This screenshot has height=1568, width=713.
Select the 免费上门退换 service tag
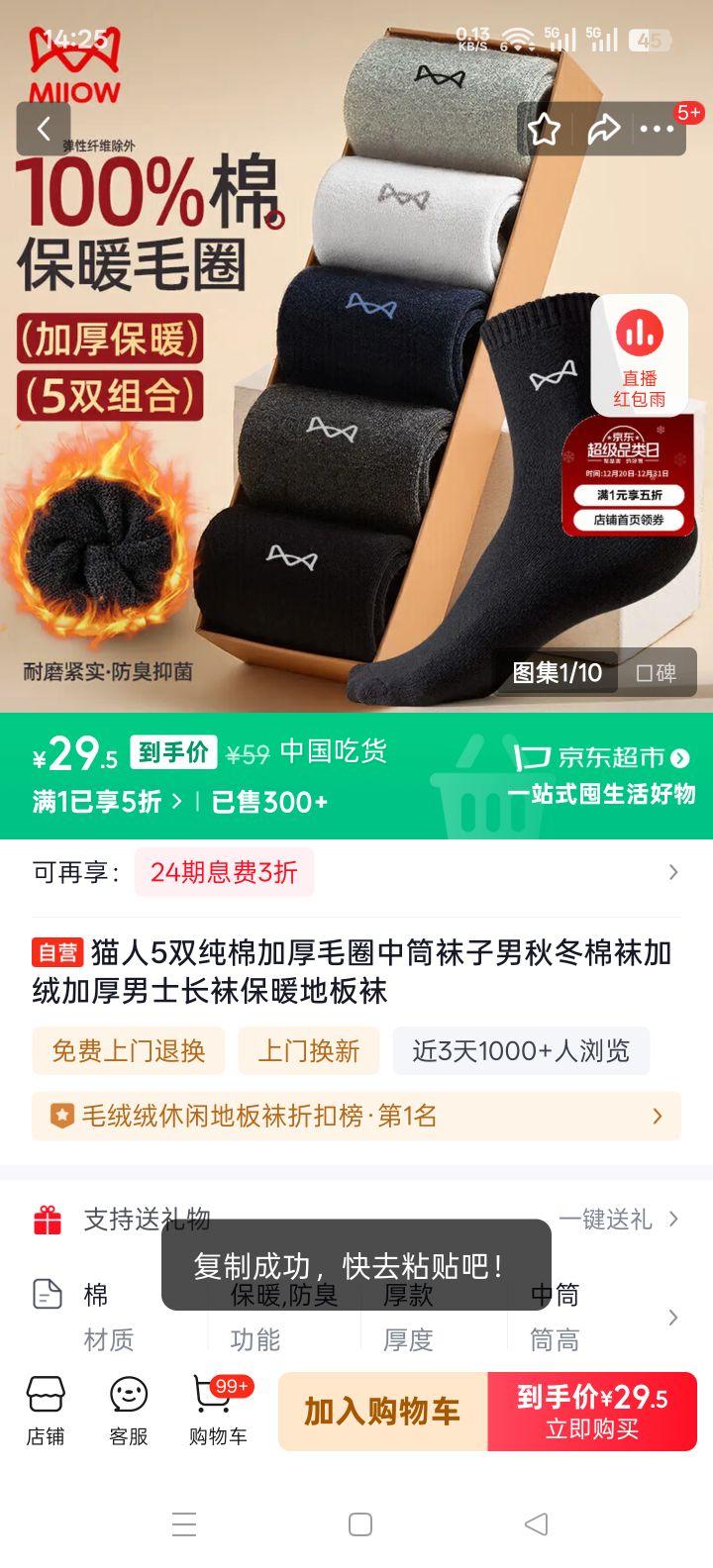click(x=129, y=1051)
